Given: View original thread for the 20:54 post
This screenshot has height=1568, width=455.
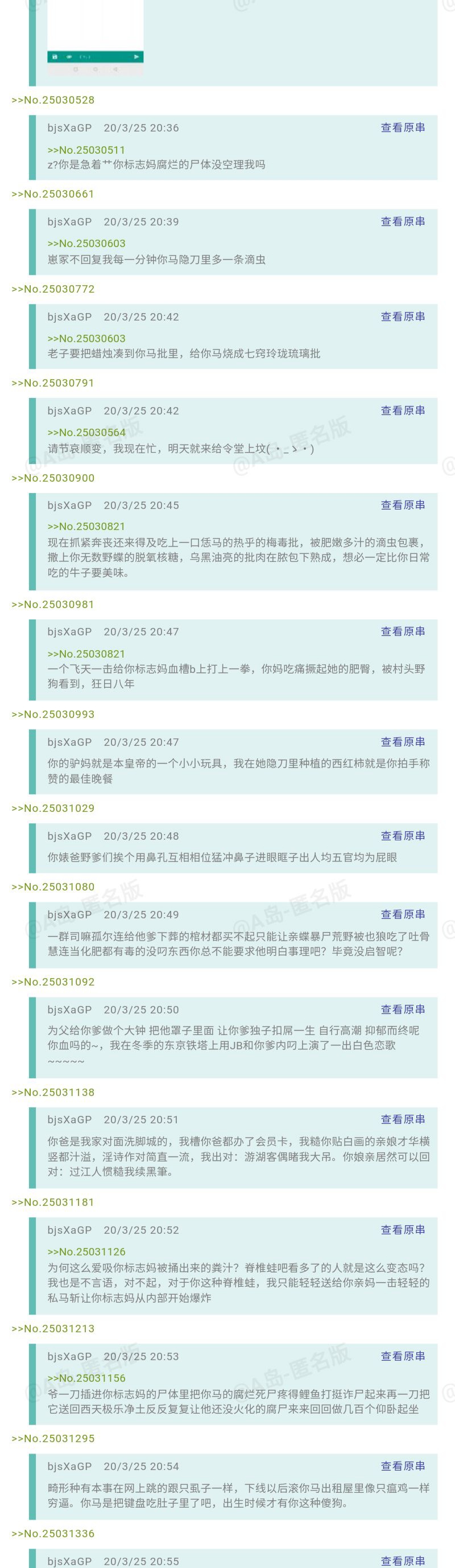Looking at the screenshot, I should point(402,1466).
